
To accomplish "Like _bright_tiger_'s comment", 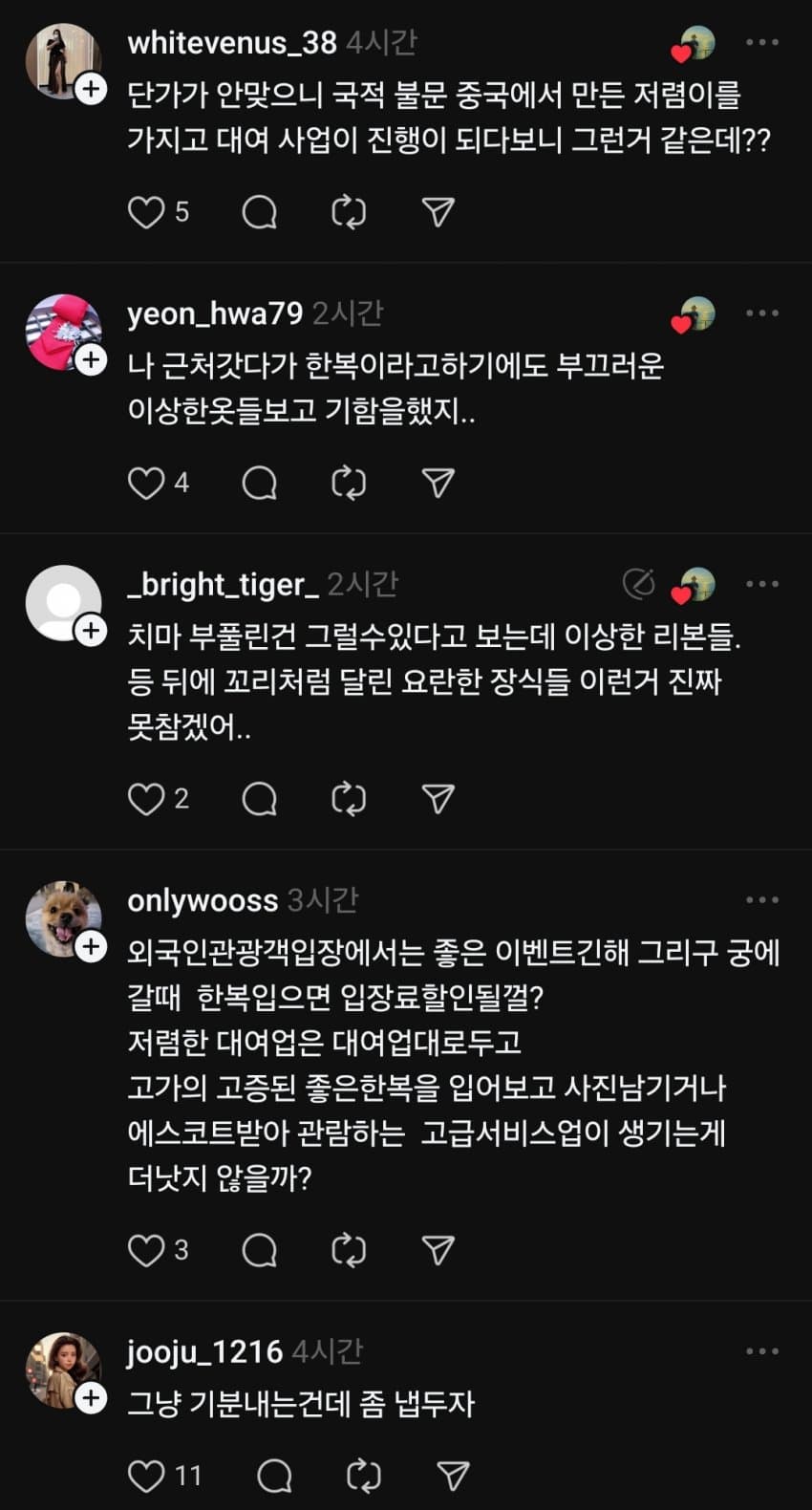I will click(x=146, y=799).
